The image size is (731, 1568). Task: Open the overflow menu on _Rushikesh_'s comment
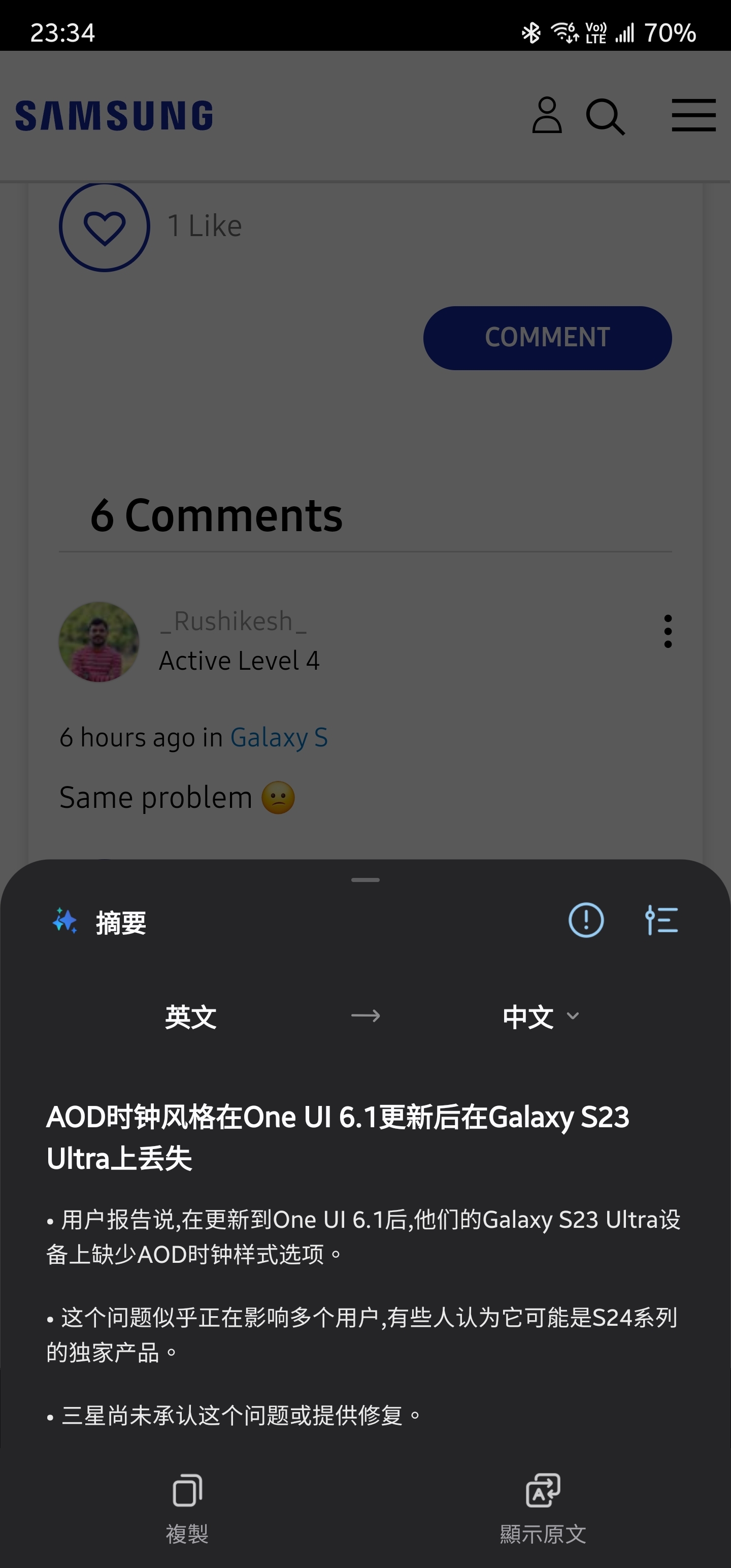point(668,631)
